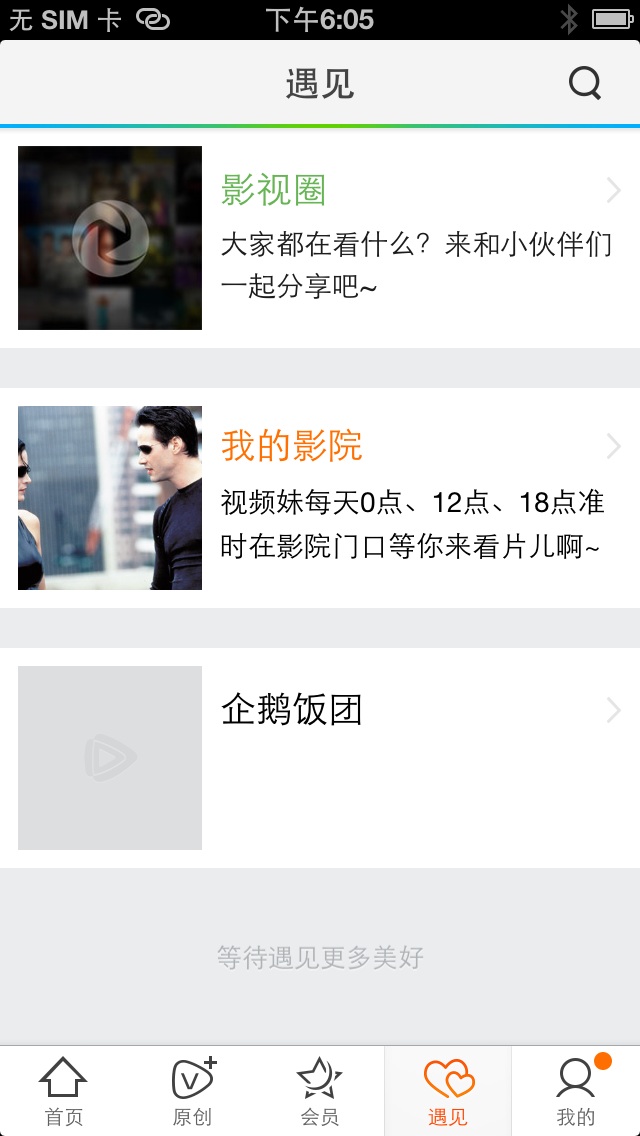Image resolution: width=640 pixels, height=1136 pixels.
Task: Open the search icon in the header
Action: click(585, 83)
